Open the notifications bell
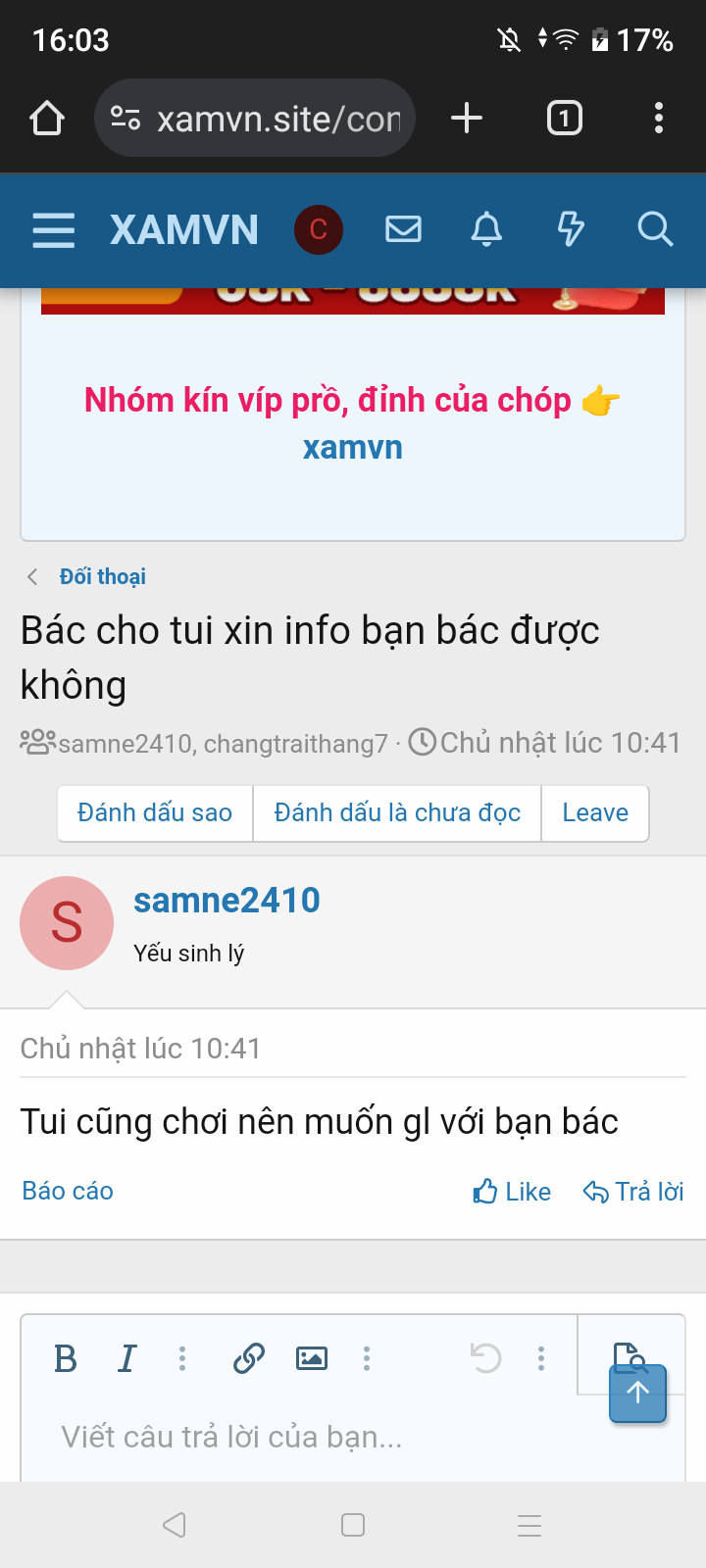The height and width of the screenshot is (1568, 706). tap(486, 230)
